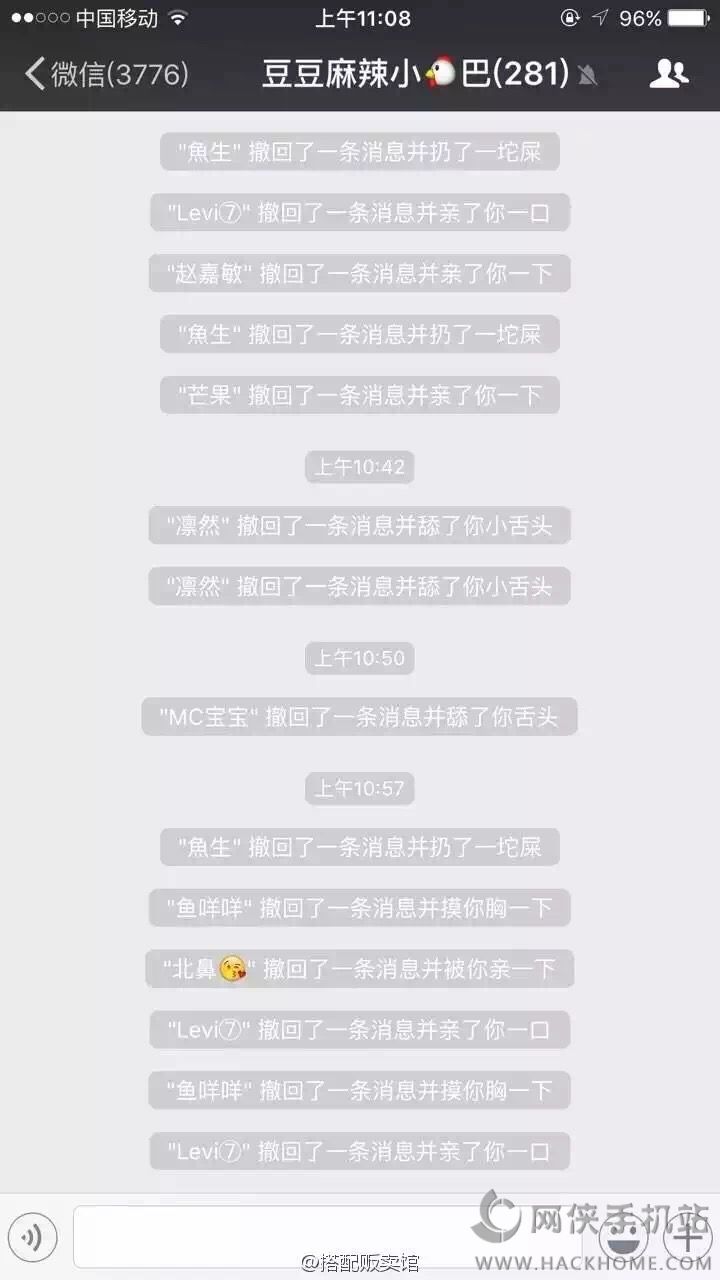This screenshot has width=720, height=1280.
Task: Switch to voice input mode
Action: [36, 1239]
